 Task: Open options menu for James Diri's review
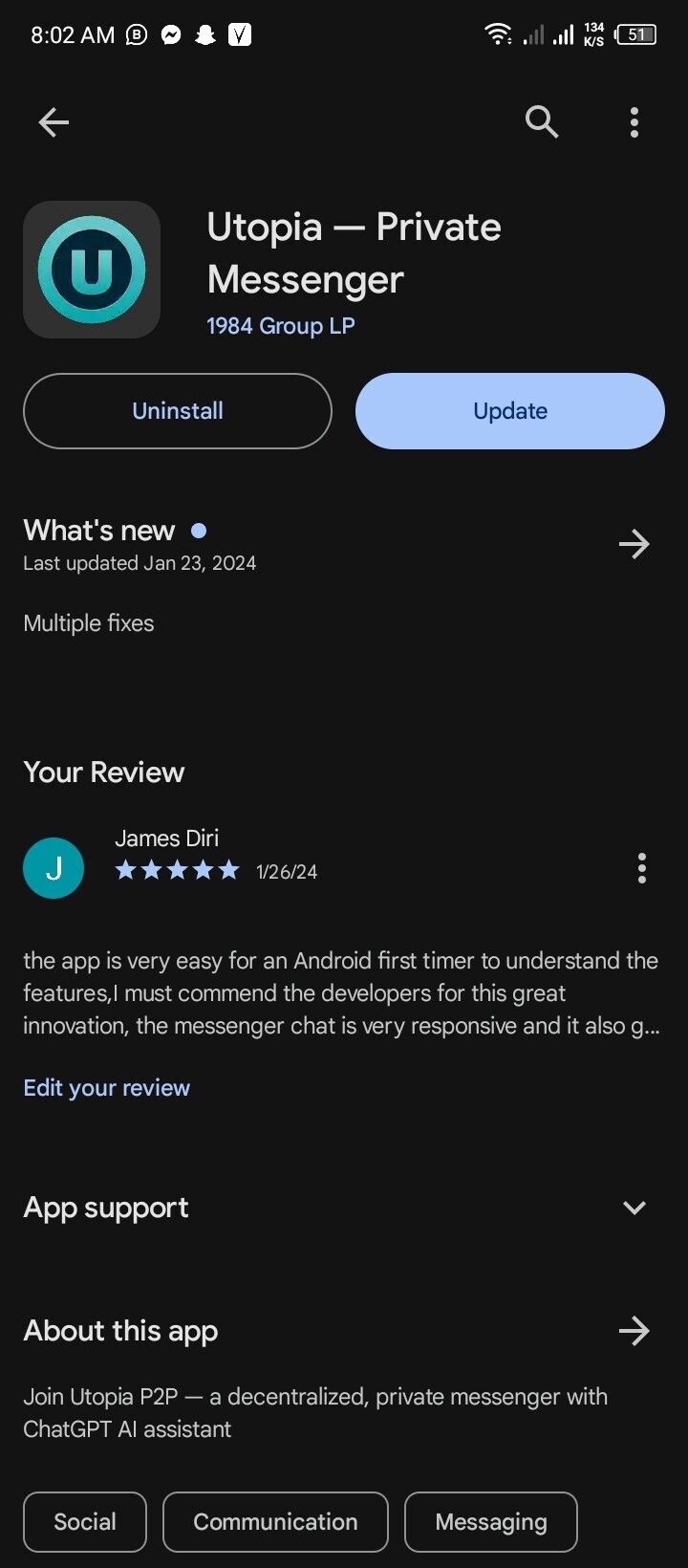point(642,868)
